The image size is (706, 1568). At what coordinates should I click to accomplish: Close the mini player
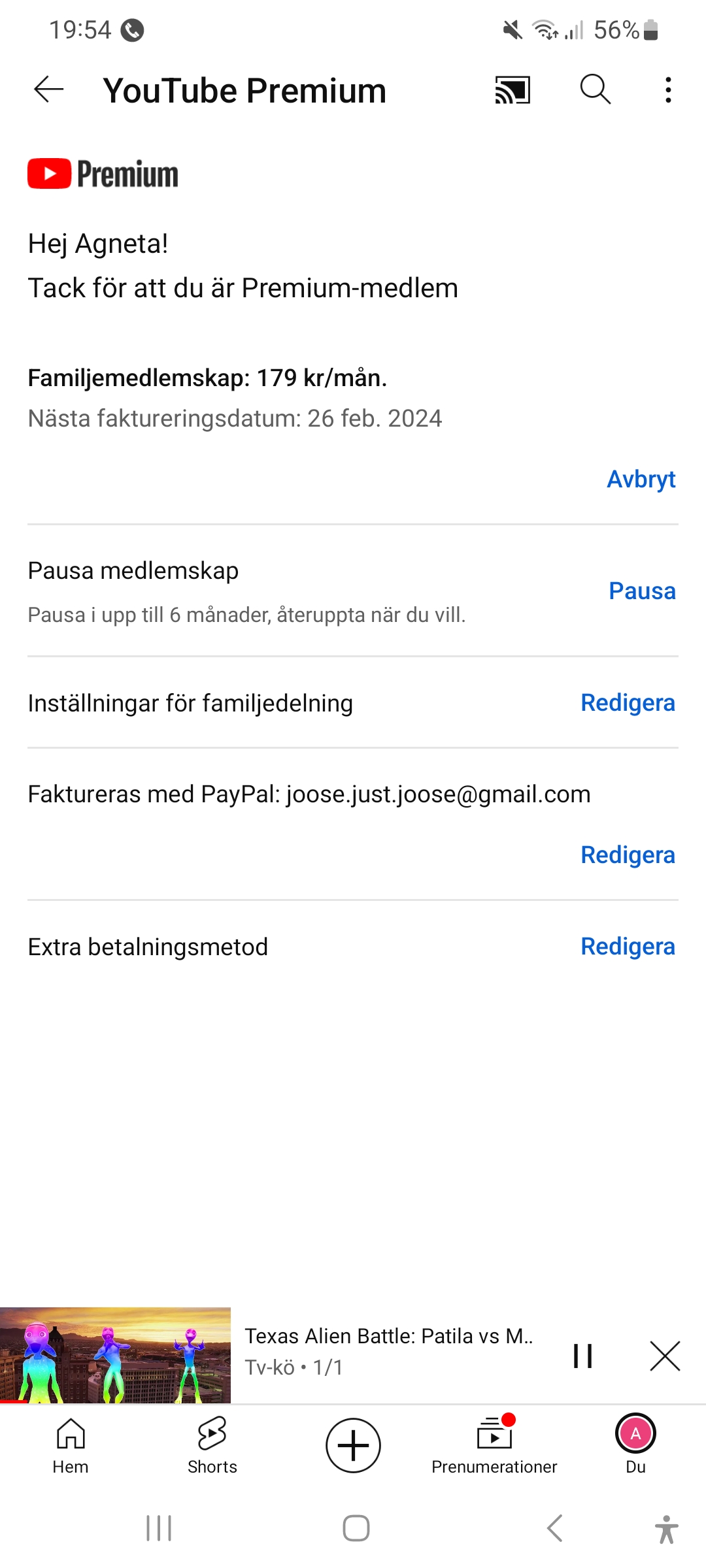tap(665, 1356)
